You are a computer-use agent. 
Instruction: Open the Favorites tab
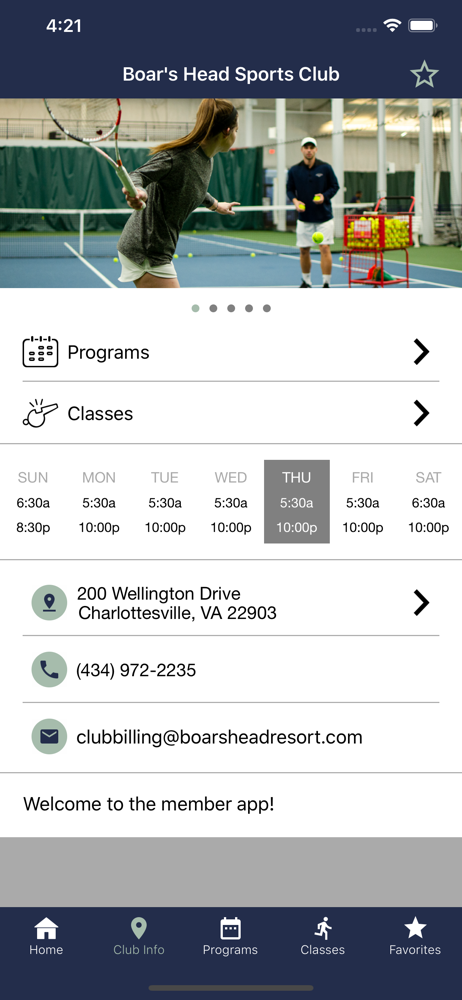click(415, 936)
